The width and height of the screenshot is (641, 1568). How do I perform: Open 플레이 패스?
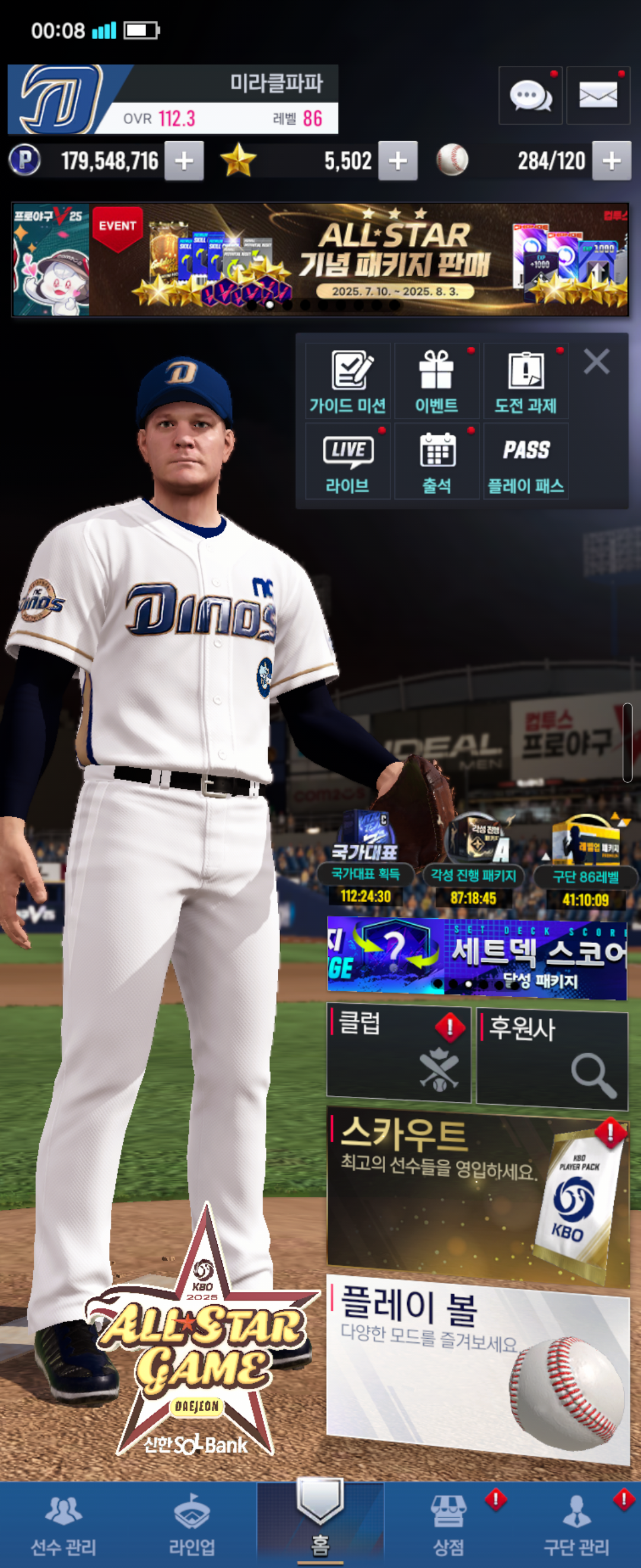(525, 461)
